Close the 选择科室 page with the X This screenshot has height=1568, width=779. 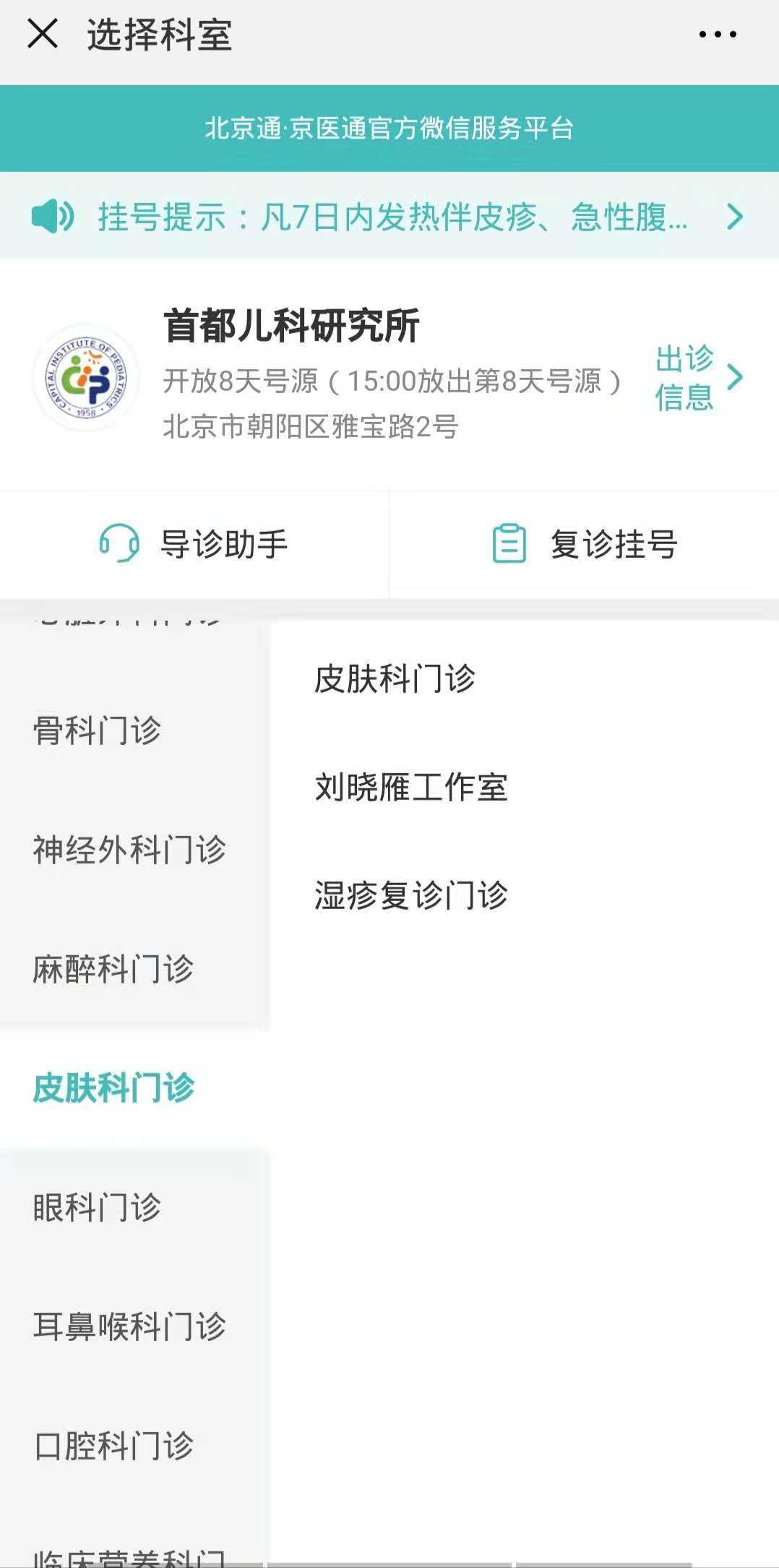click(41, 35)
